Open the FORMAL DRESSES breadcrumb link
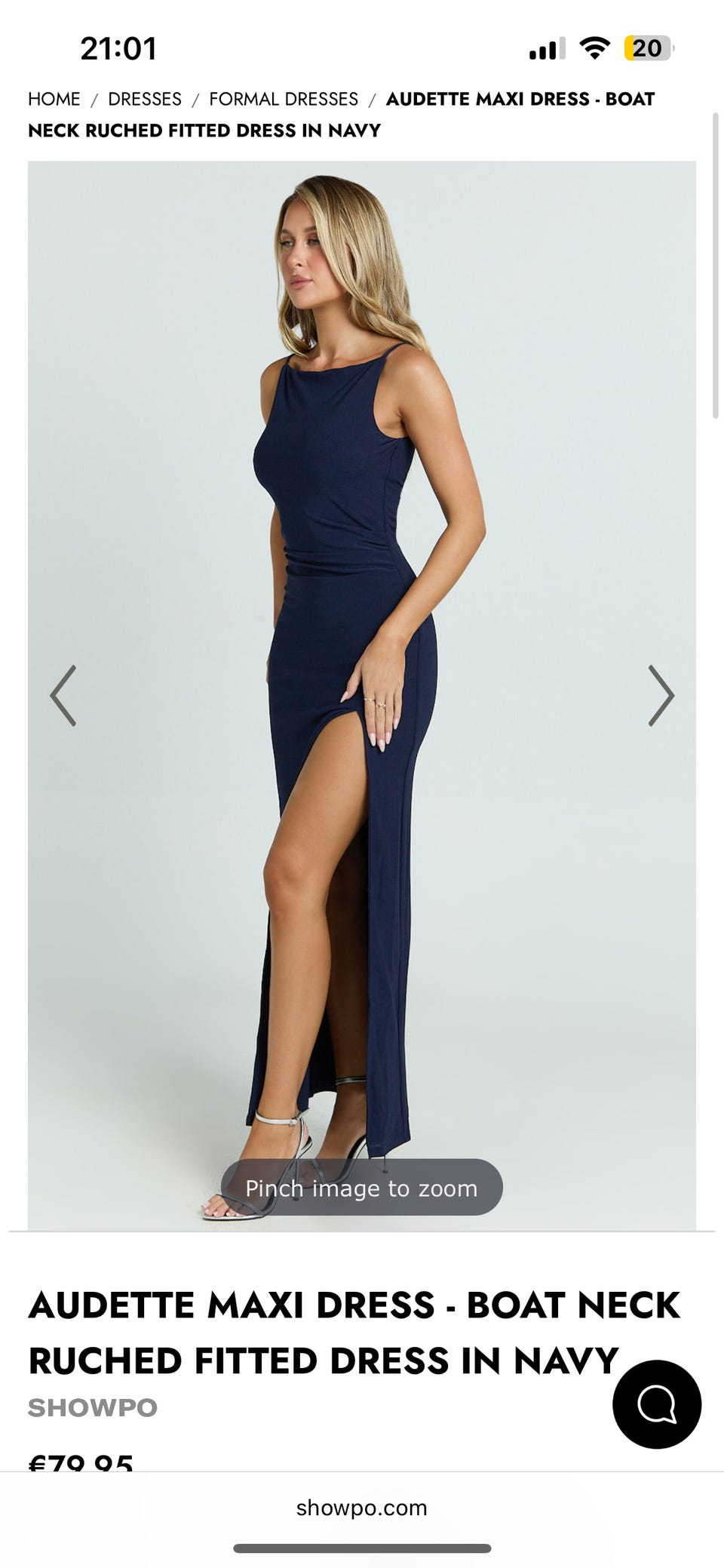 [x=284, y=99]
